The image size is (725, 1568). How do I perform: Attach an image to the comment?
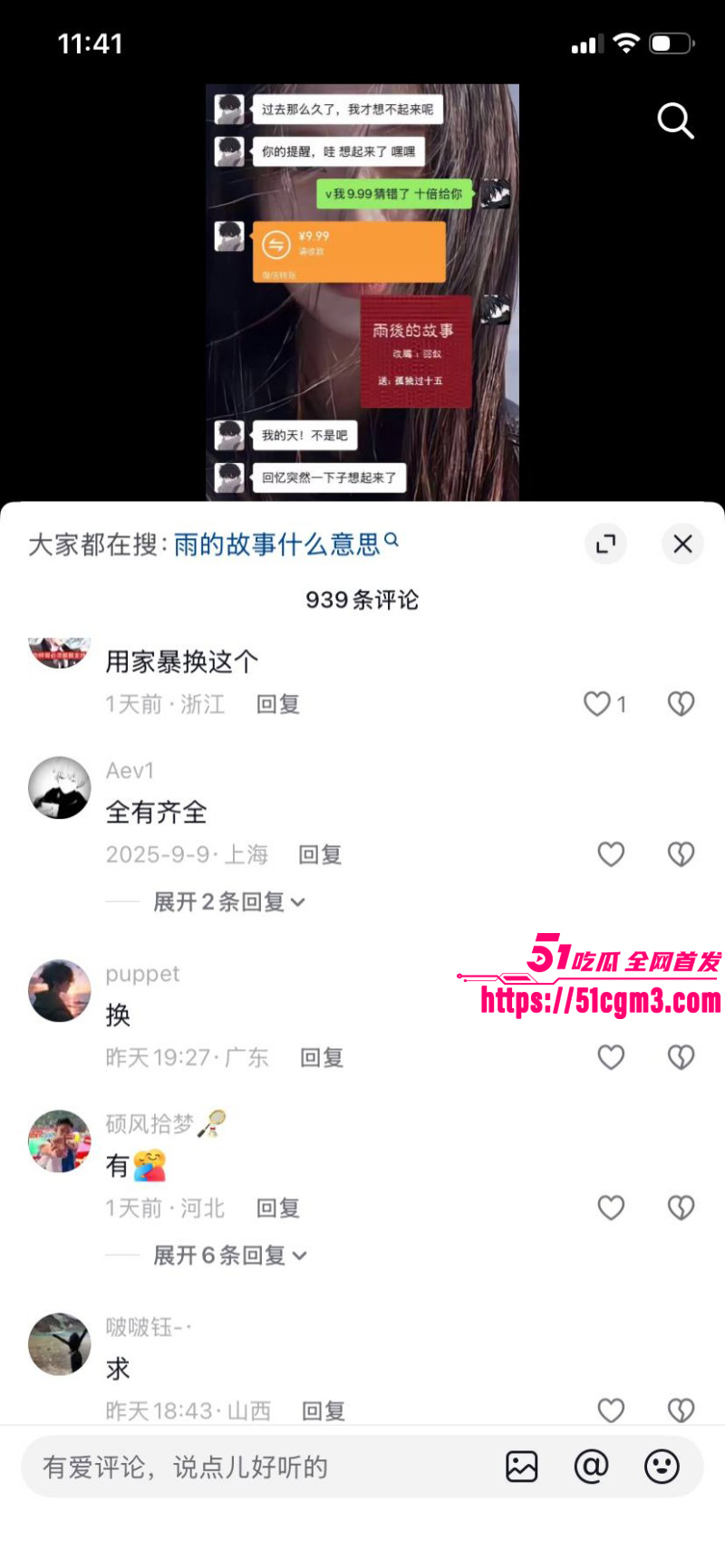point(522,1467)
